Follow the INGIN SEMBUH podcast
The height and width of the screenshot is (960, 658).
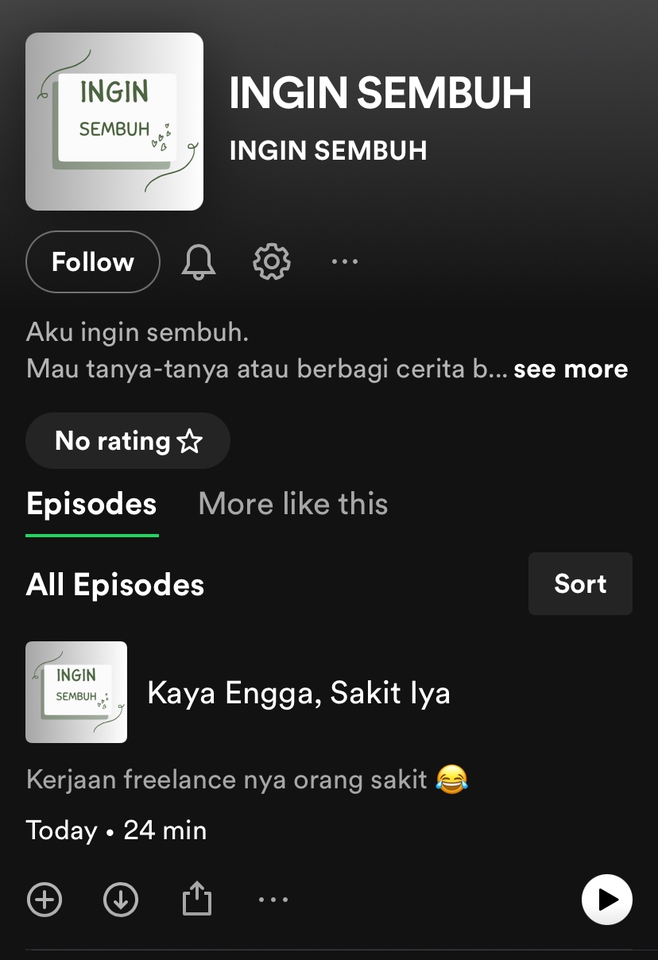(x=92, y=262)
